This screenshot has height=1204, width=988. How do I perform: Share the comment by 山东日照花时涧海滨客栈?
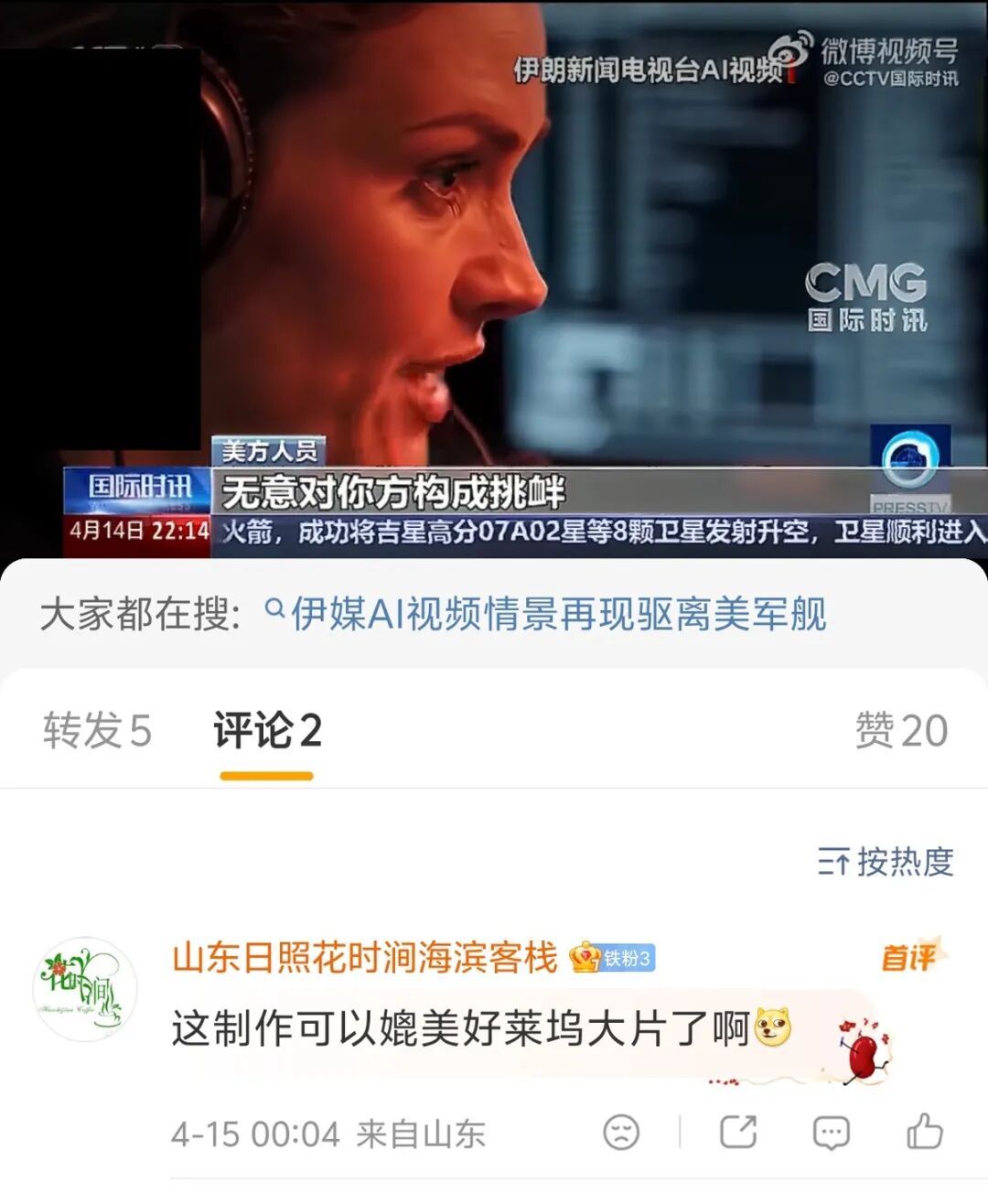click(x=738, y=1133)
